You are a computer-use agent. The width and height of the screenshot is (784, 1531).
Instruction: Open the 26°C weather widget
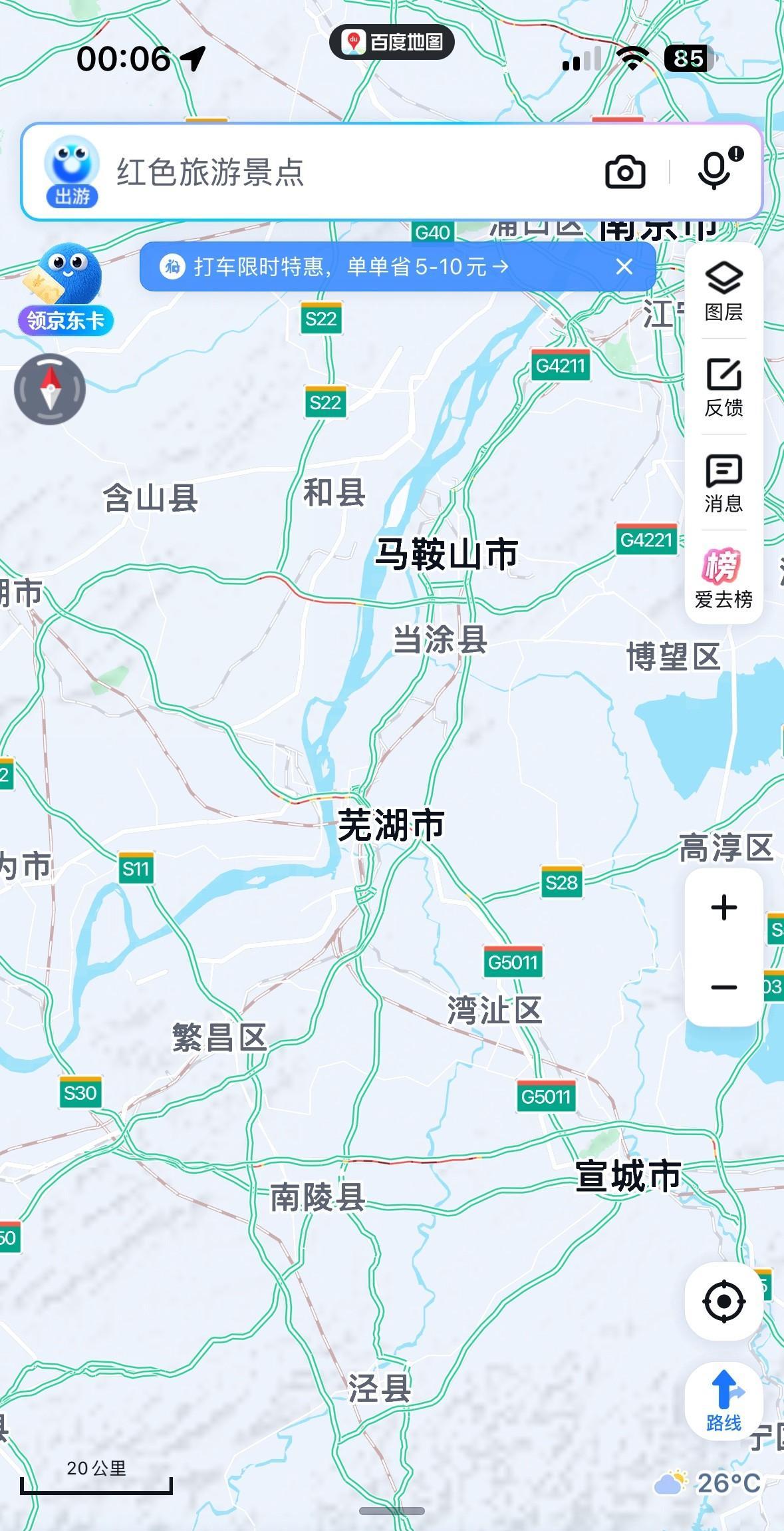[x=708, y=1483]
